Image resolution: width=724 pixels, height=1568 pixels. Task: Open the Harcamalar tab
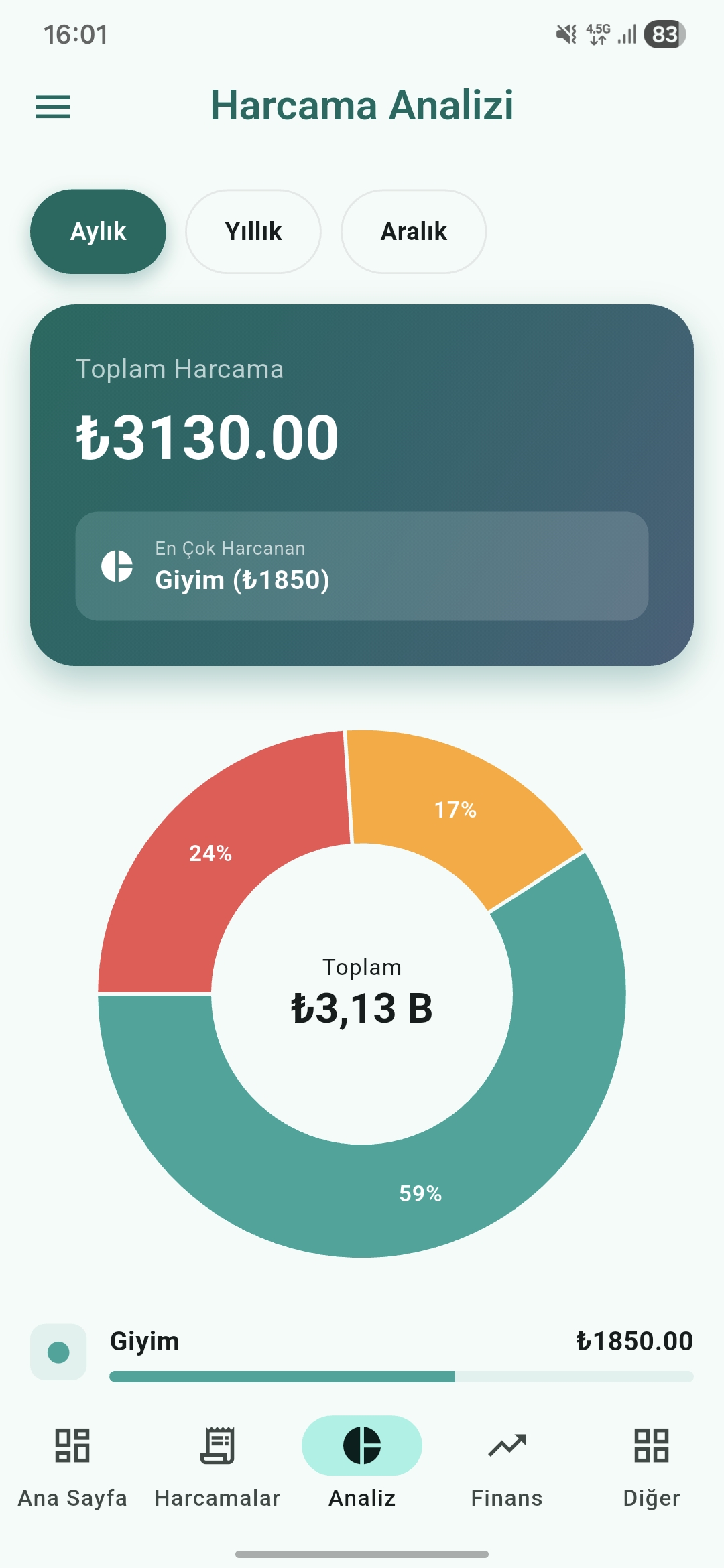click(217, 1466)
